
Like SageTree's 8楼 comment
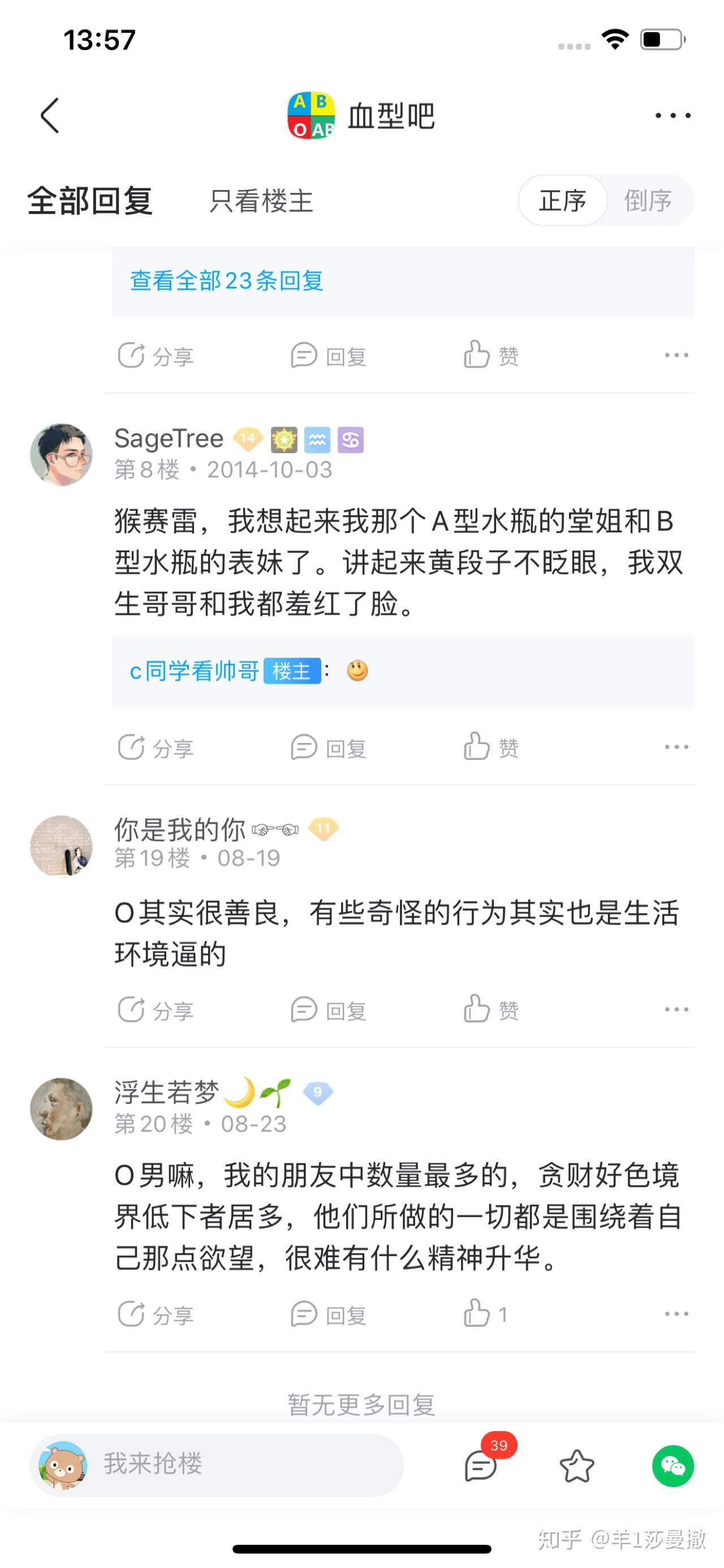[x=490, y=748]
